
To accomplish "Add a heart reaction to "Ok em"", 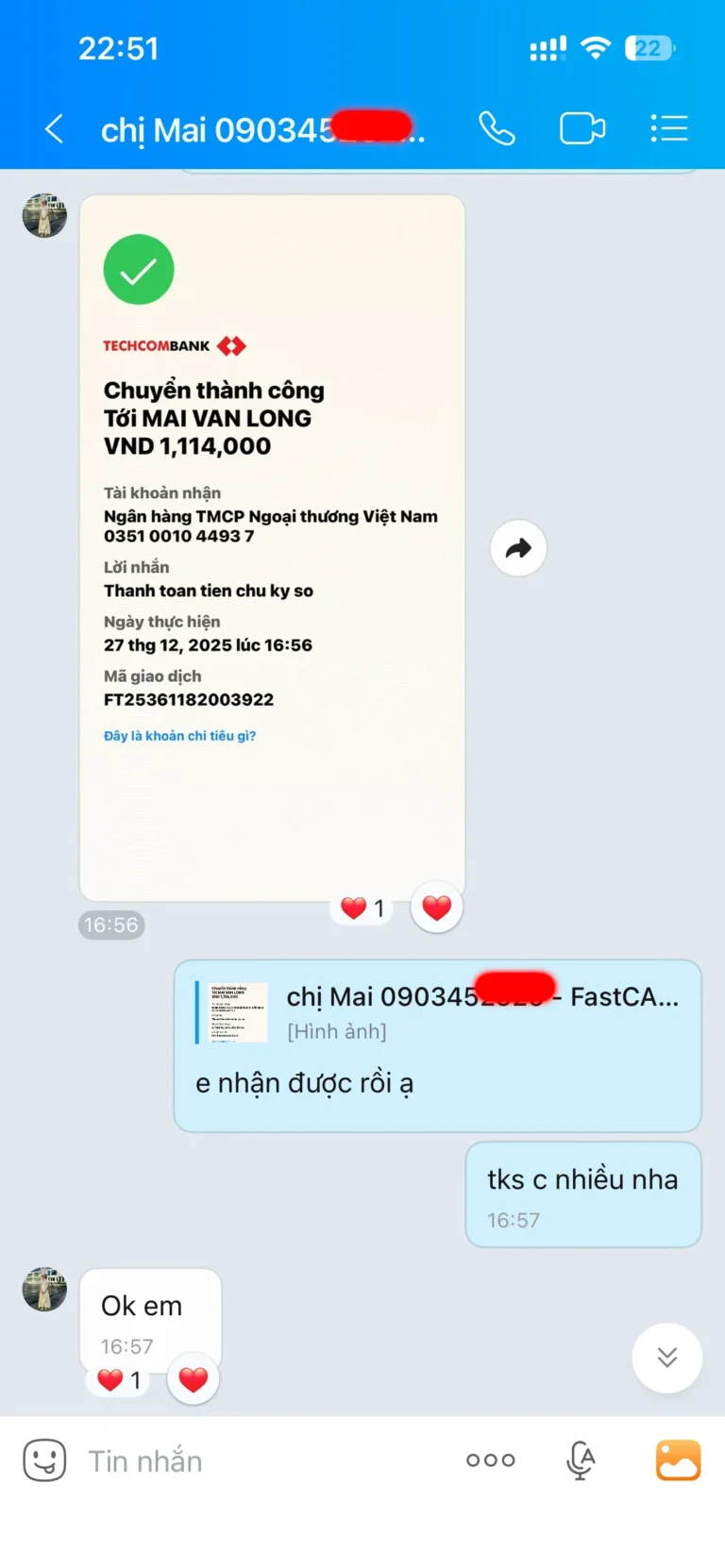I will tap(194, 1379).
